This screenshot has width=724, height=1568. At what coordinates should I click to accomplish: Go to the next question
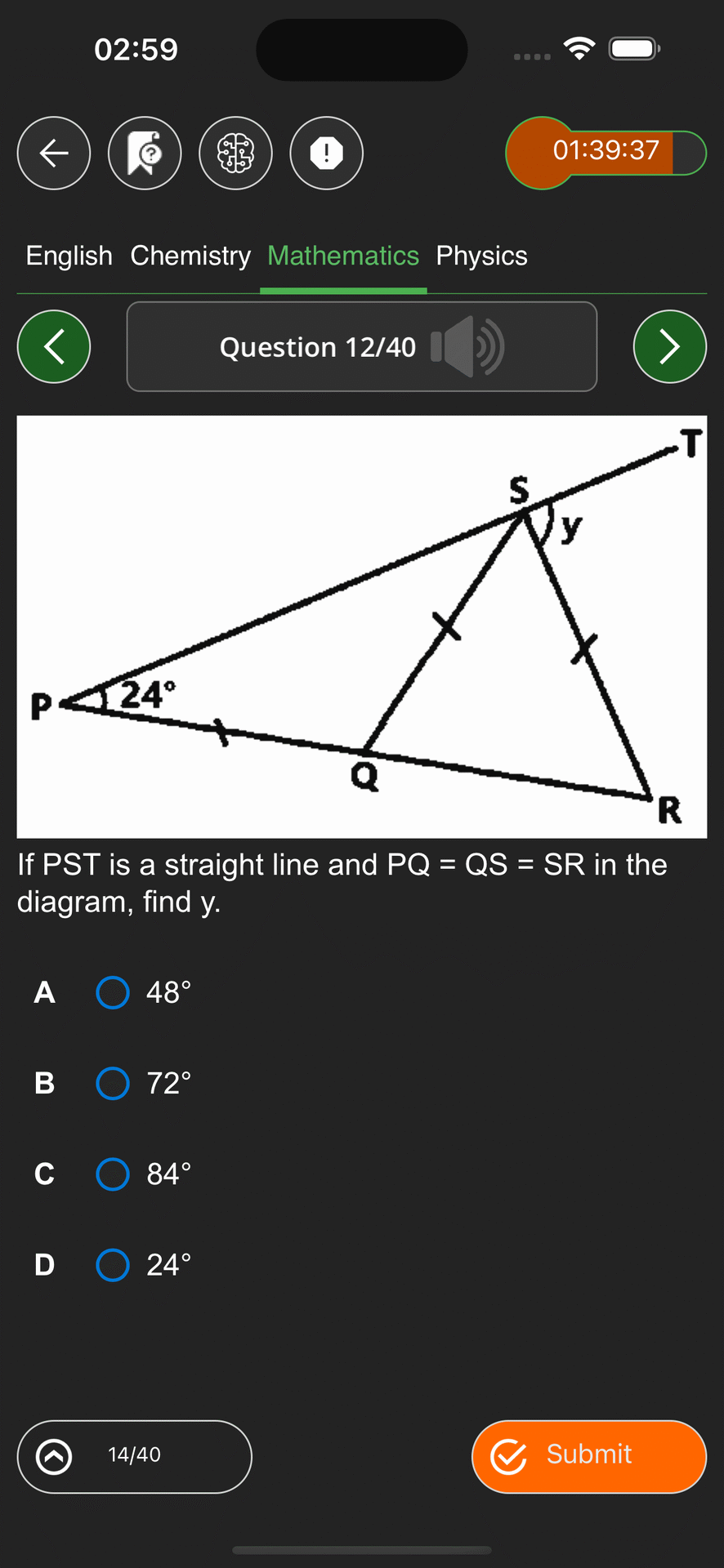click(670, 346)
